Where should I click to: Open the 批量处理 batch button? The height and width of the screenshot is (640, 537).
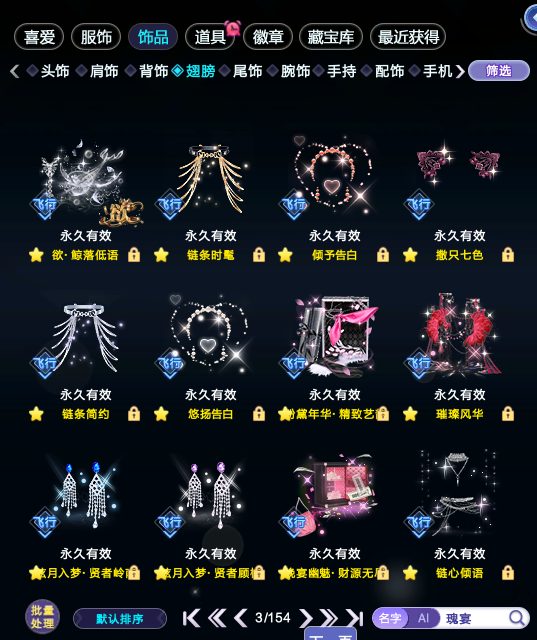(42, 617)
